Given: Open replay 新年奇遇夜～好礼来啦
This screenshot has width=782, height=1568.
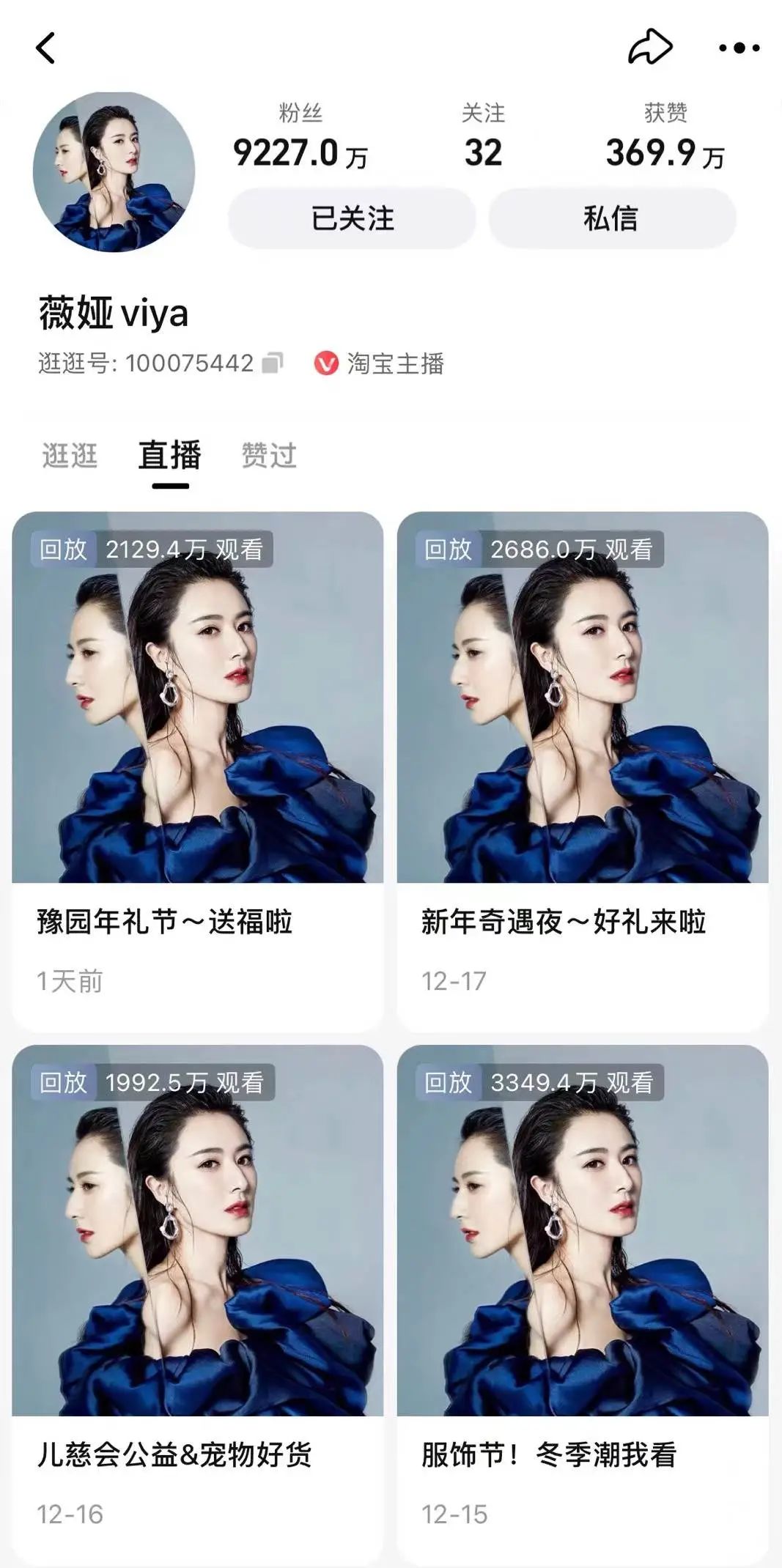Looking at the screenshot, I should tap(583, 733).
